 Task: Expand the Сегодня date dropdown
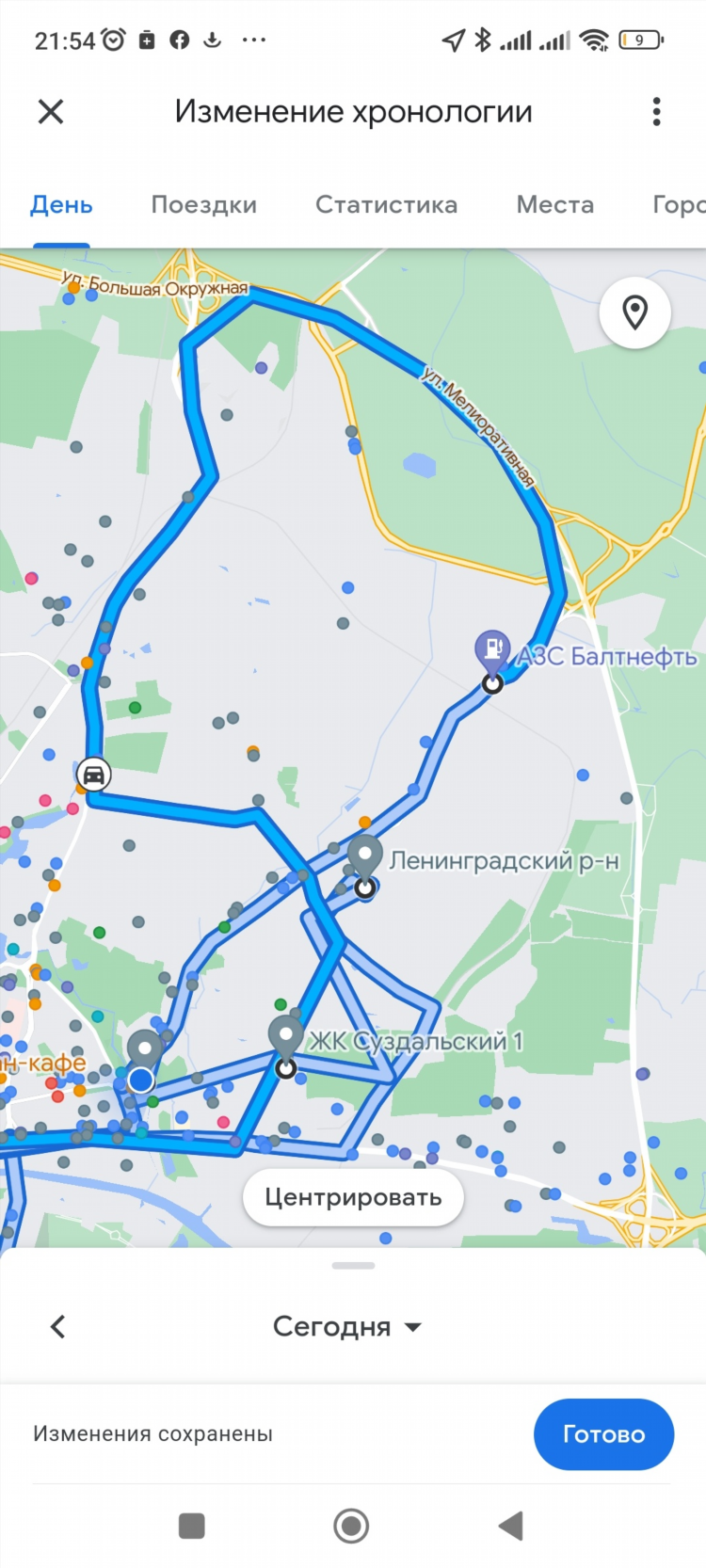[346, 1327]
